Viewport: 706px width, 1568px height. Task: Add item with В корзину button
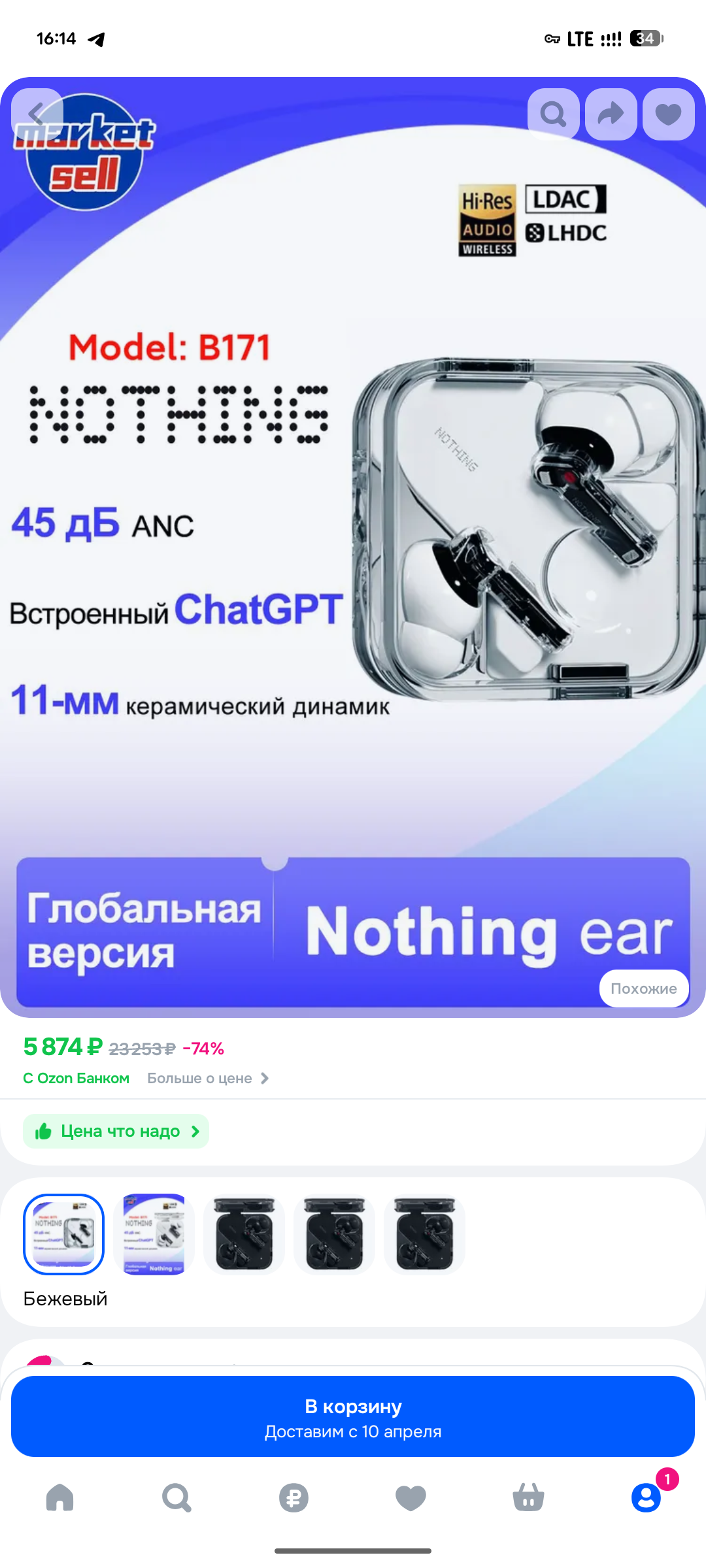(x=353, y=1416)
